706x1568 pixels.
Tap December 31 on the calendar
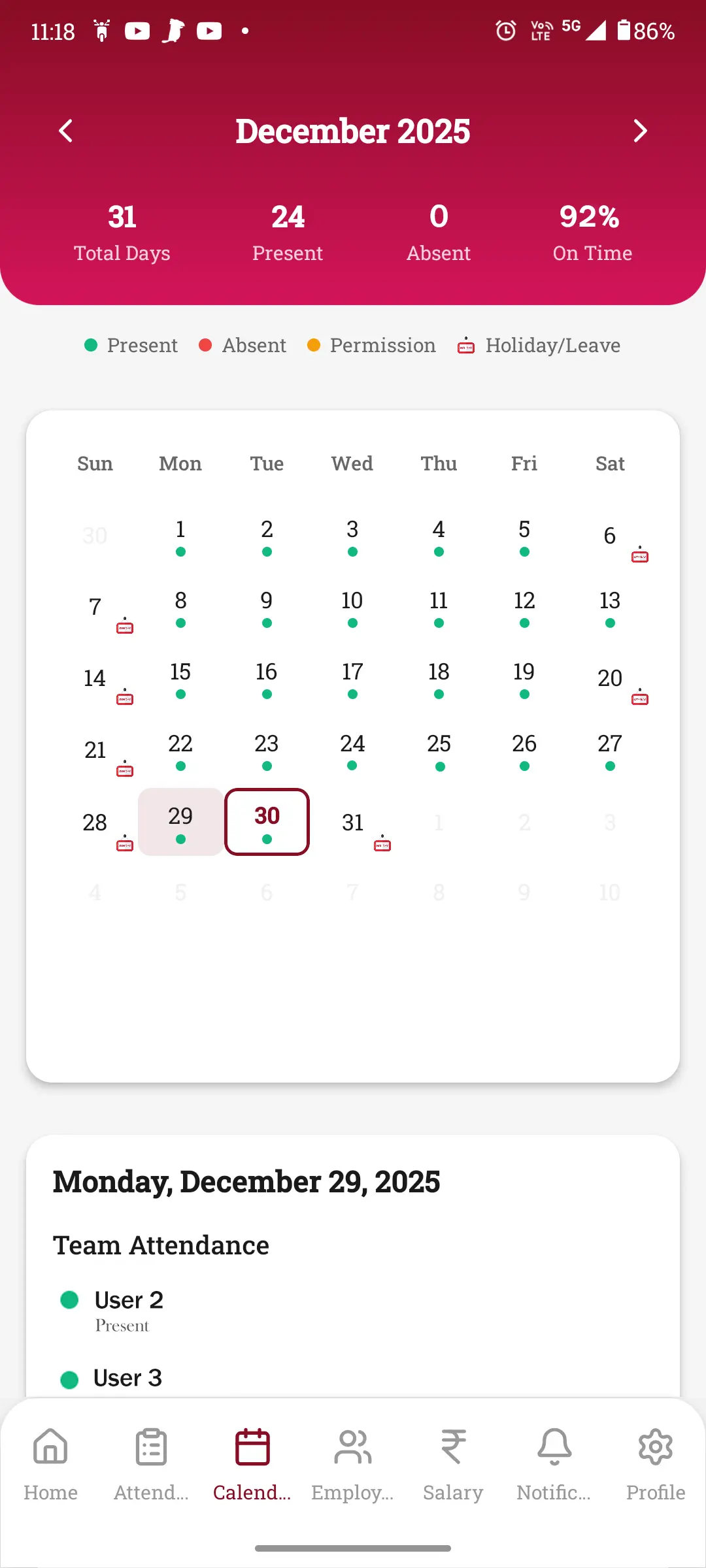click(353, 823)
